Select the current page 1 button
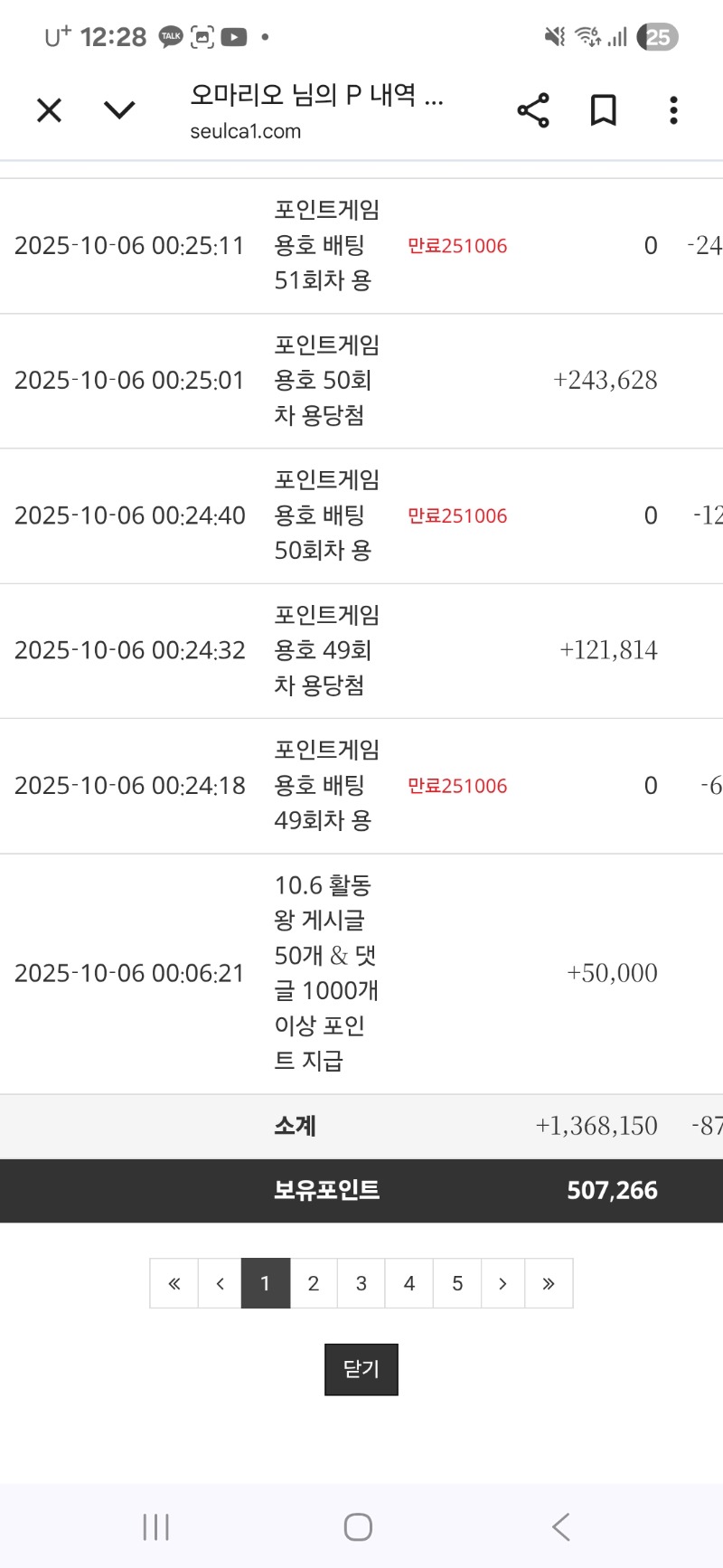 pos(266,1283)
